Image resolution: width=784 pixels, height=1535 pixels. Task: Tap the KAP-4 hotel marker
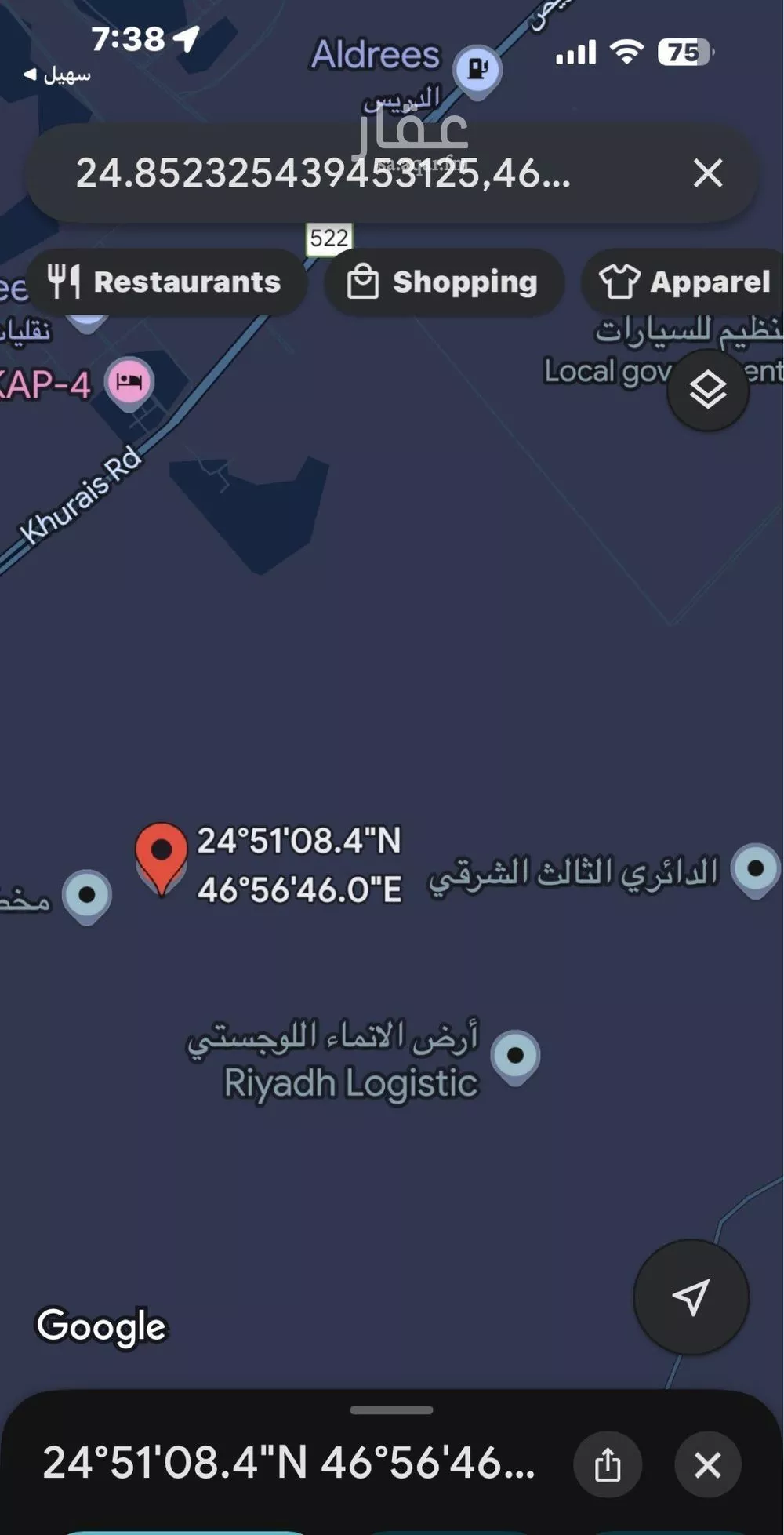pos(128,380)
